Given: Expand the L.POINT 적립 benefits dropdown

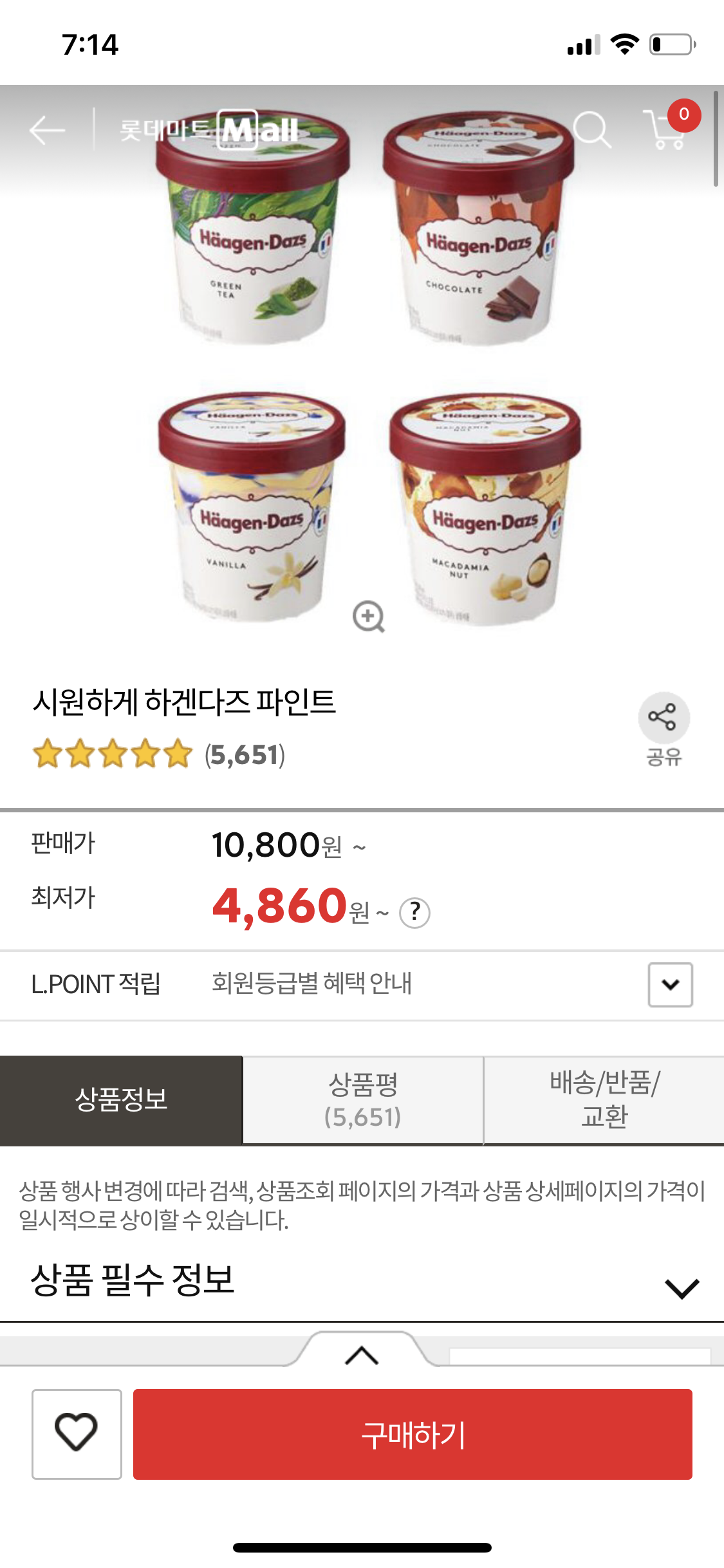Looking at the screenshot, I should click(x=670, y=984).
